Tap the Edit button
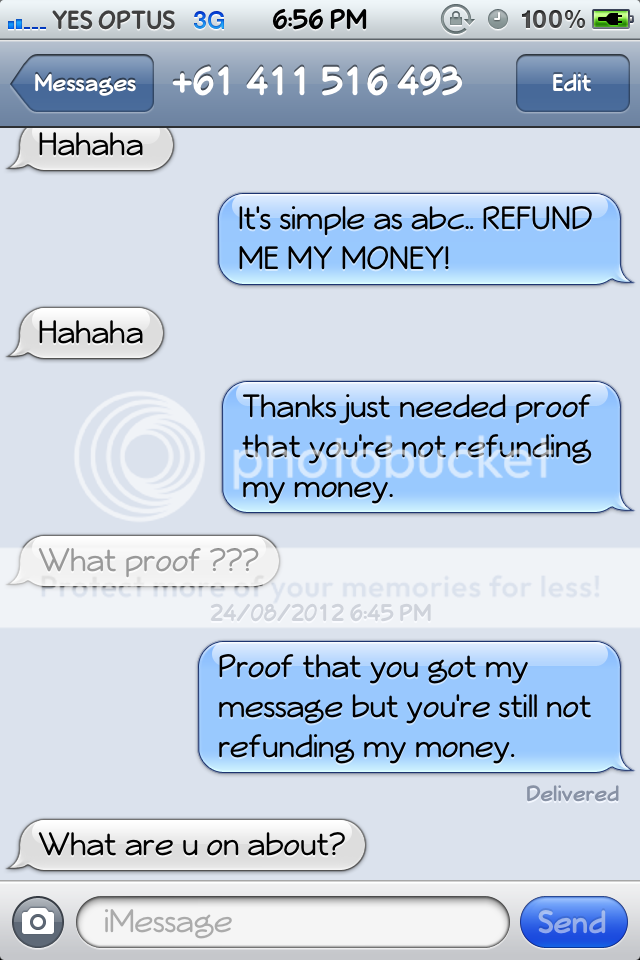Screen dimensions: 640x960 pyautogui.click(x=571, y=84)
